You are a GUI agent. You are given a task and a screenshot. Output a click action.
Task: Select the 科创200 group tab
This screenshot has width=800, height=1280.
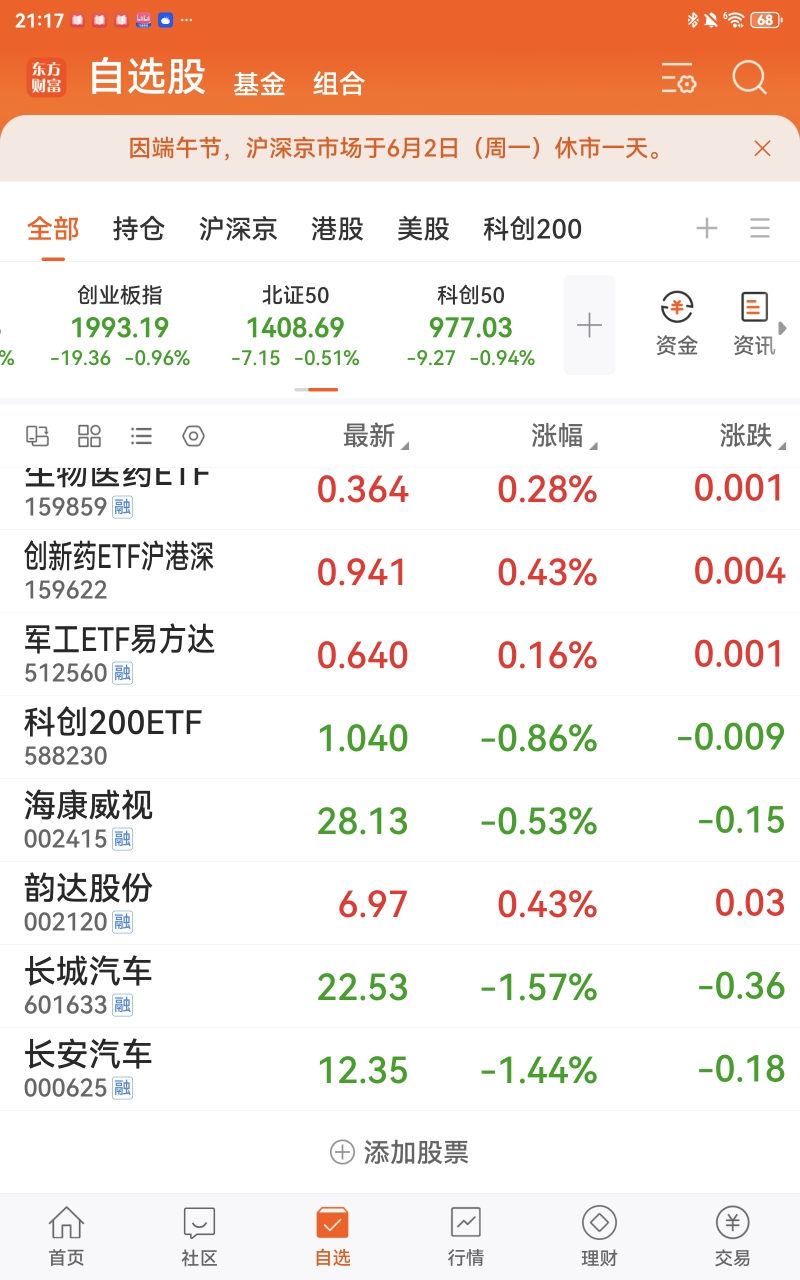click(532, 229)
